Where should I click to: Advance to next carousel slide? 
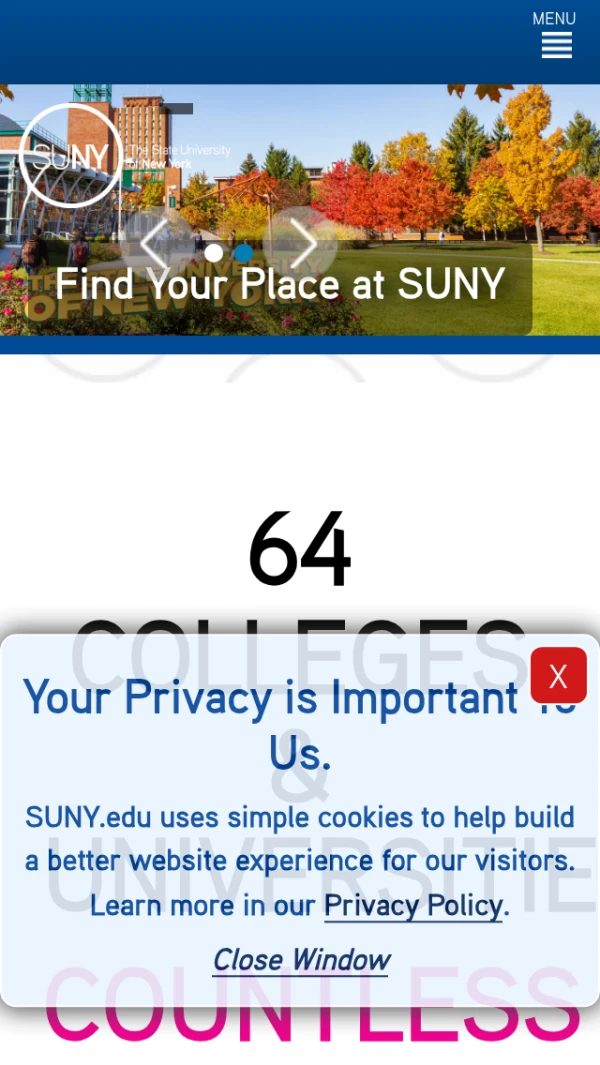[x=303, y=243]
